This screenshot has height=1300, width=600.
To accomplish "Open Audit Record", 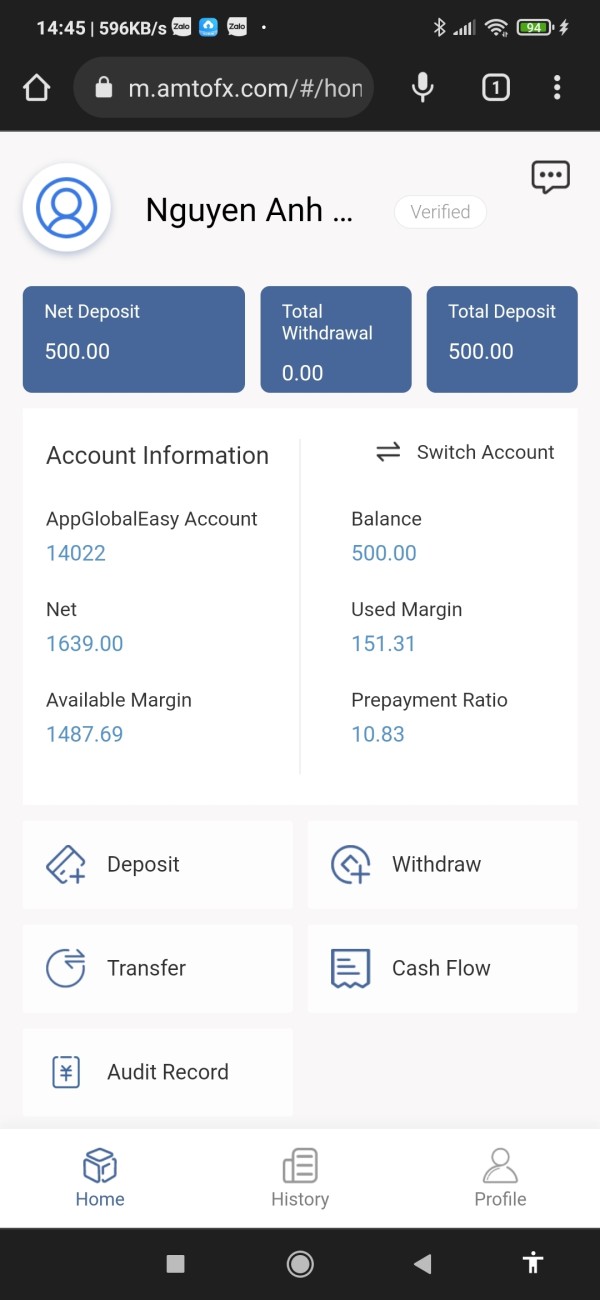I will coord(158,1072).
